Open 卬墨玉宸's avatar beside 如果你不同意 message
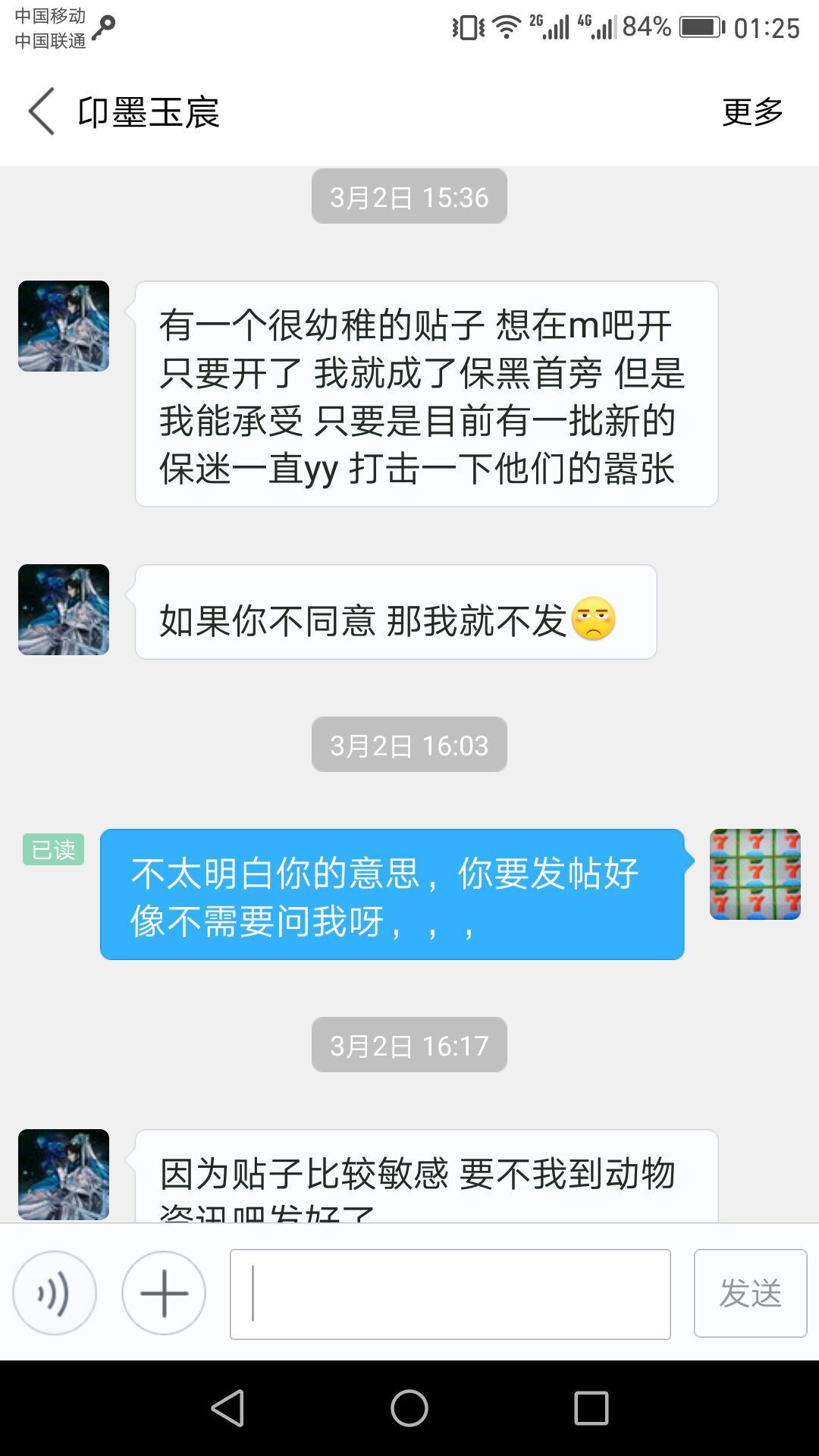The width and height of the screenshot is (819, 1456). coord(64,610)
